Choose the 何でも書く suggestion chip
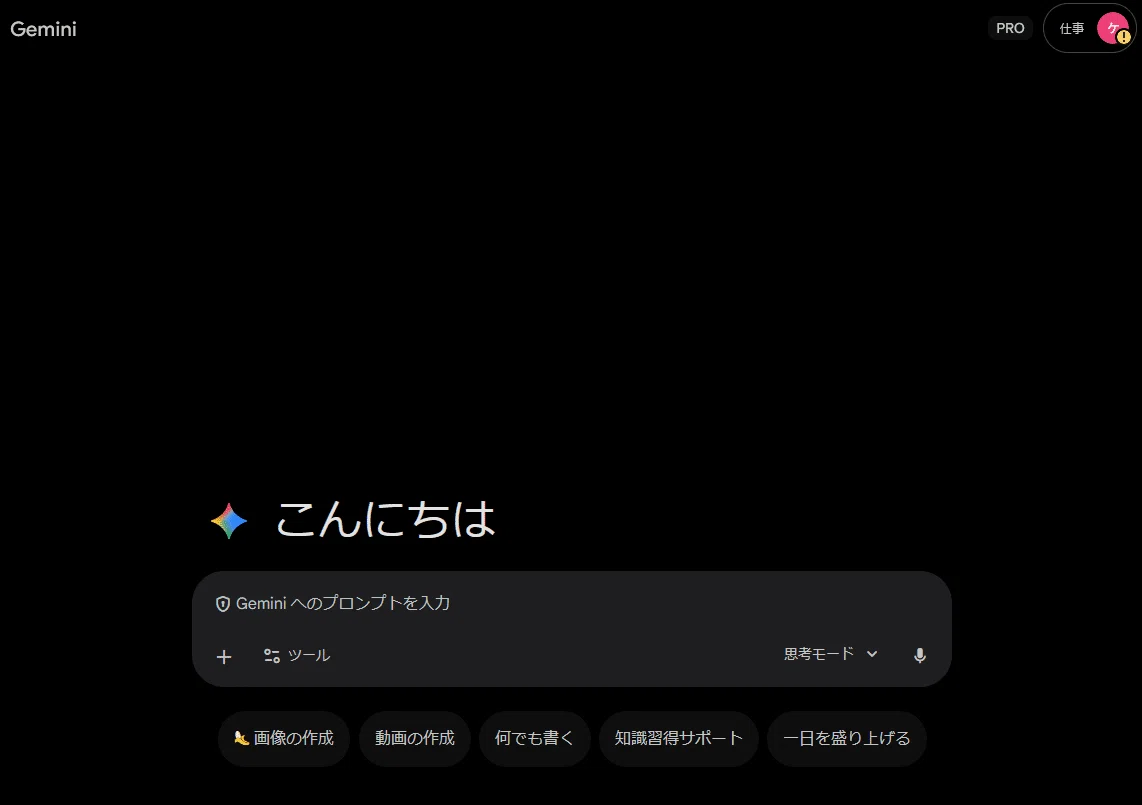 pyautogui.click(x=534, y=739)
